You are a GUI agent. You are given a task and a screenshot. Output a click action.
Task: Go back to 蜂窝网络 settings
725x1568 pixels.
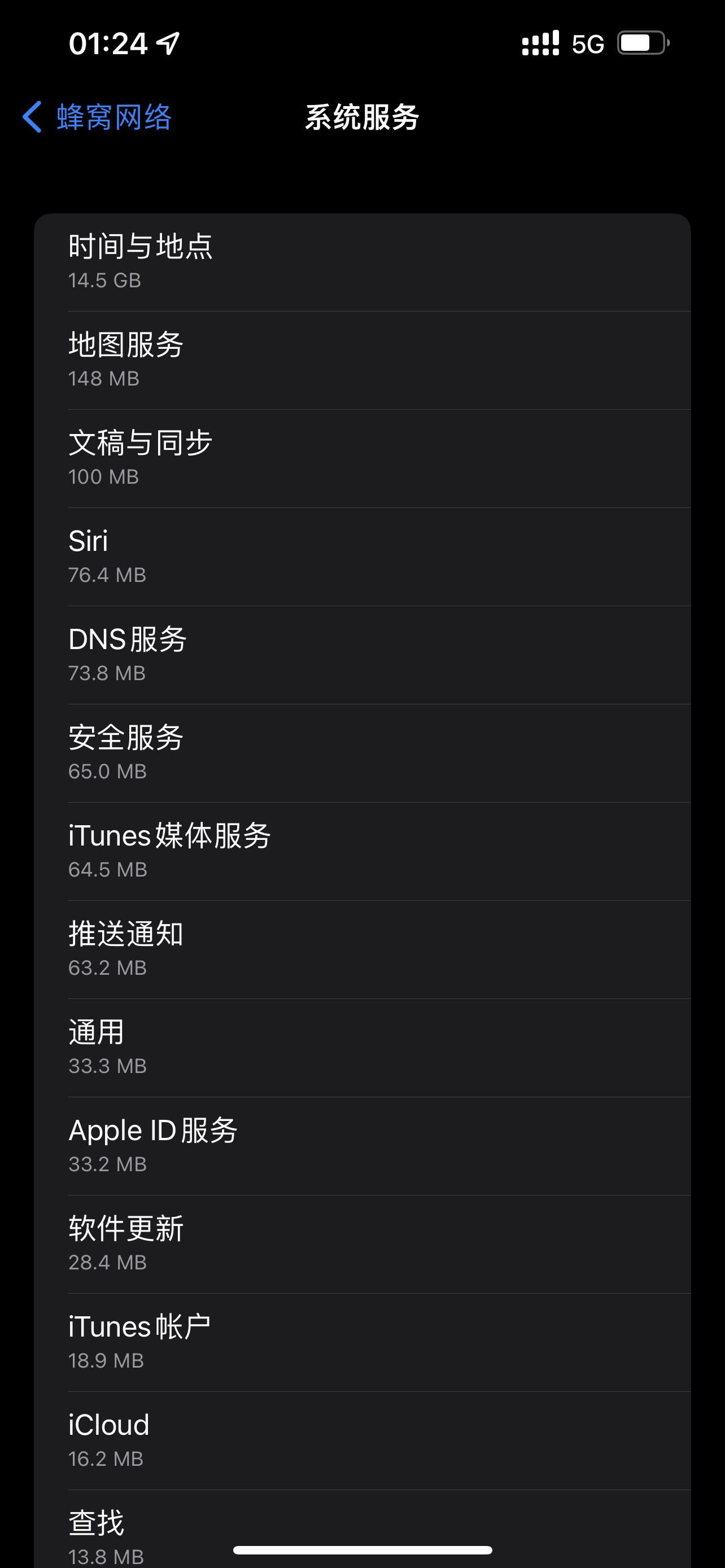tap(97, 117)
